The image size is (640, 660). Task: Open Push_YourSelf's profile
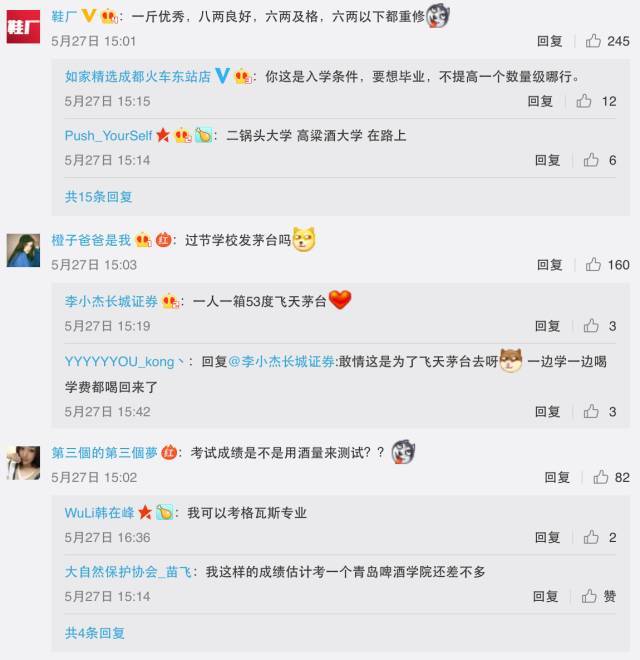(108, 135)
